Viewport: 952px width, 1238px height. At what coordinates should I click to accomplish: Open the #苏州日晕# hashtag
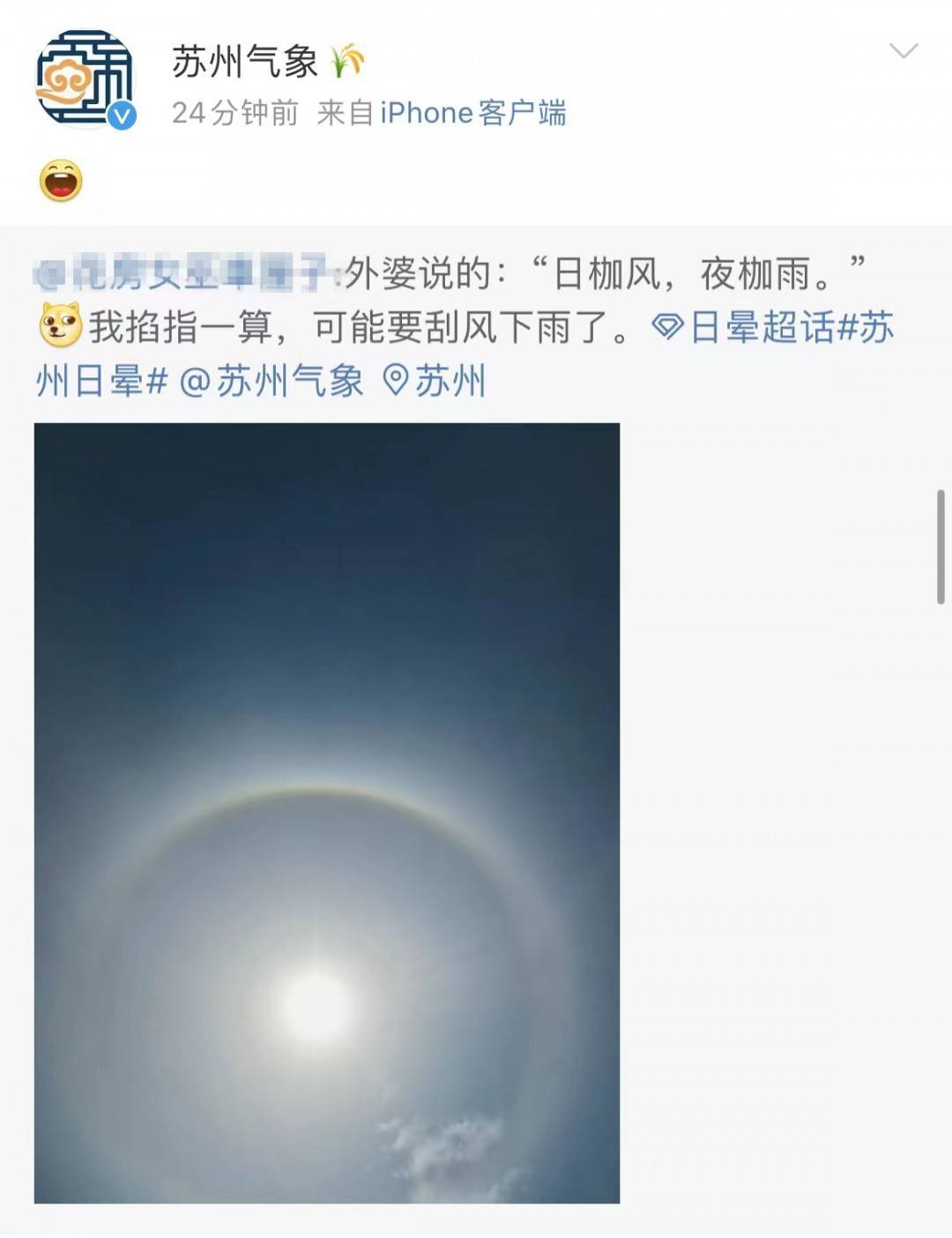tap(101, 381)
